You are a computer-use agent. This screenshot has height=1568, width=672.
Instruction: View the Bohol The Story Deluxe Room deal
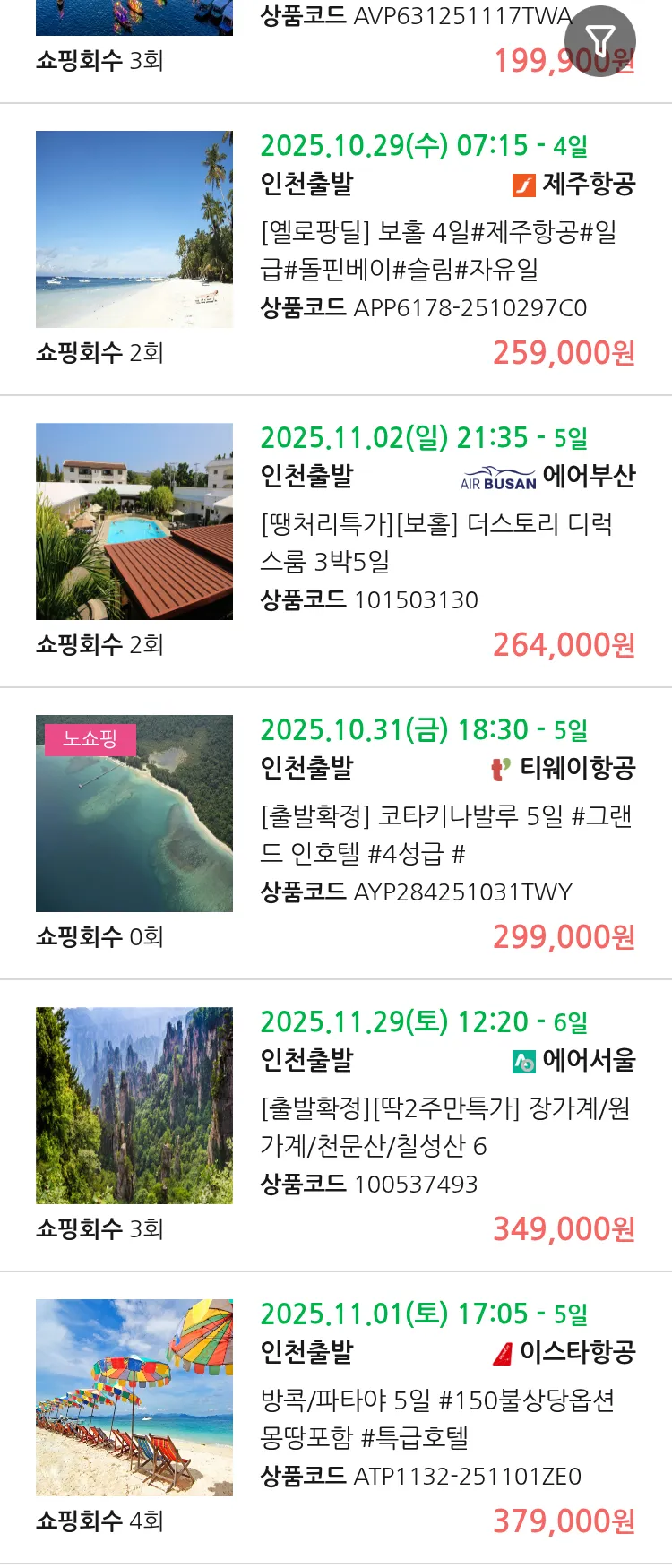tap(437, 542)
